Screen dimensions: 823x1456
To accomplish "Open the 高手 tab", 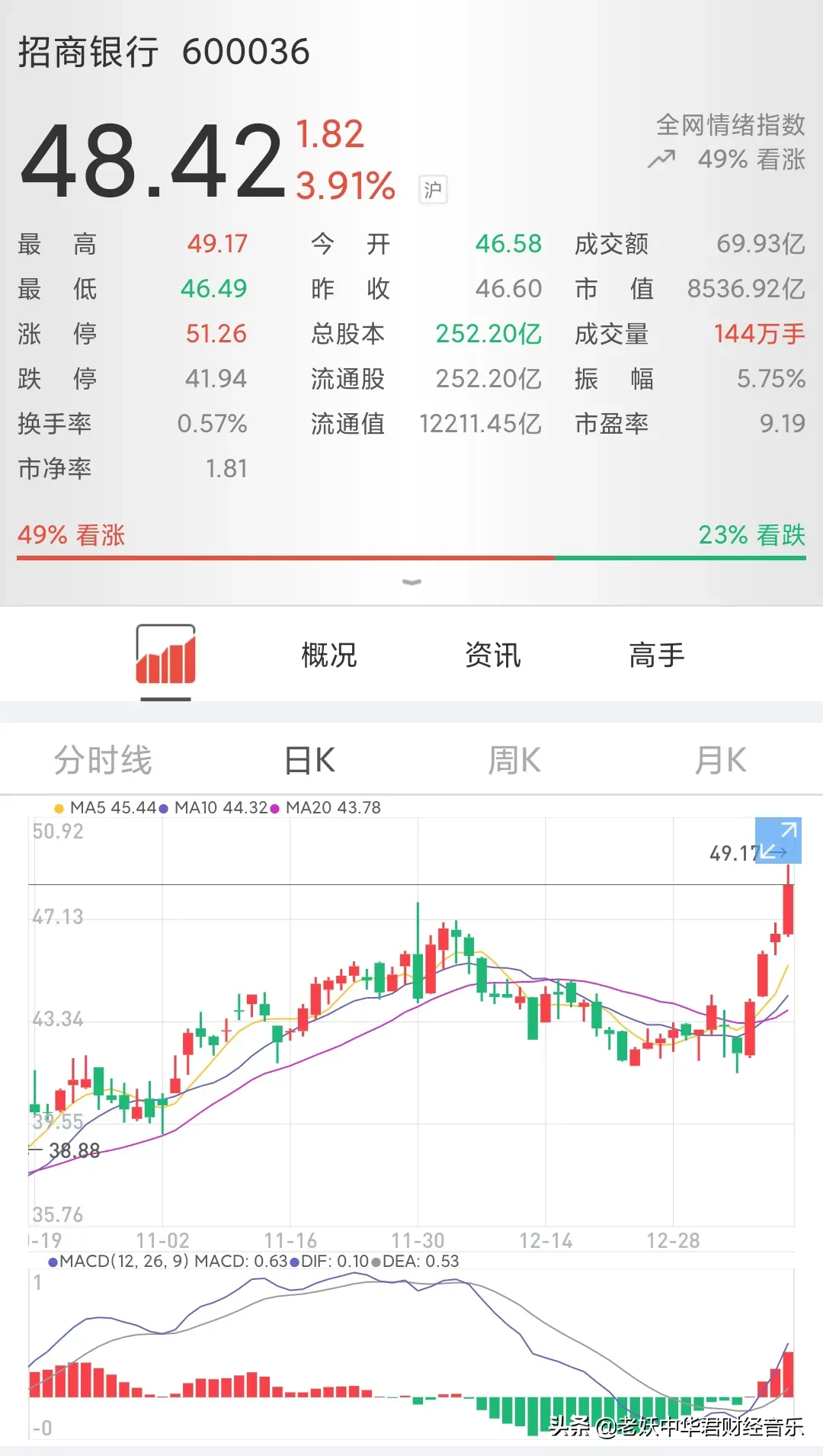I will 657,655.
